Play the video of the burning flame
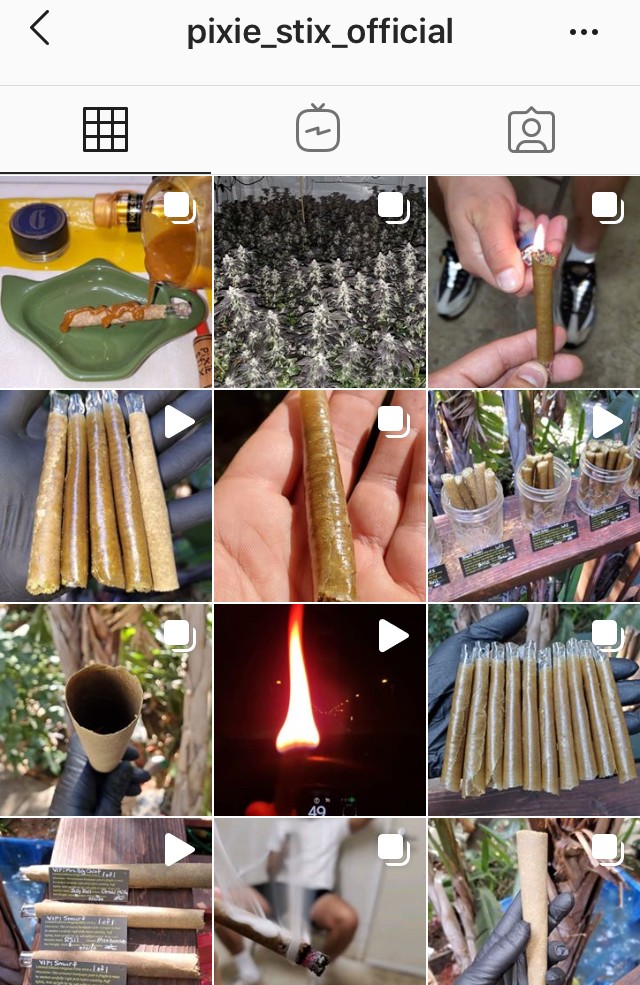The image size is (640, 985). click(320, 710)
